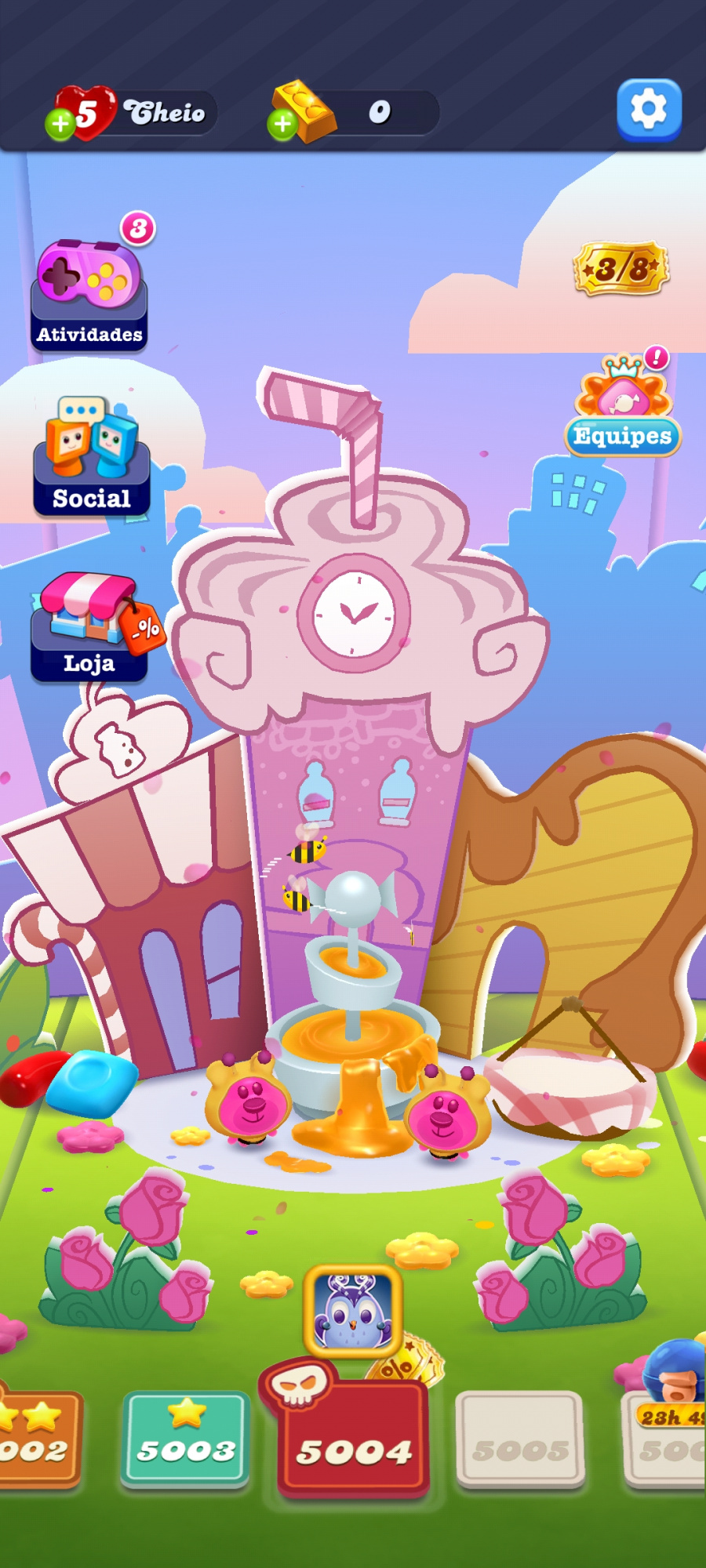Open the Equipes teams panel
Image resolution: width=706 pixels, height=1568 pixels.
pyautogui.click(x=623, y=406)
